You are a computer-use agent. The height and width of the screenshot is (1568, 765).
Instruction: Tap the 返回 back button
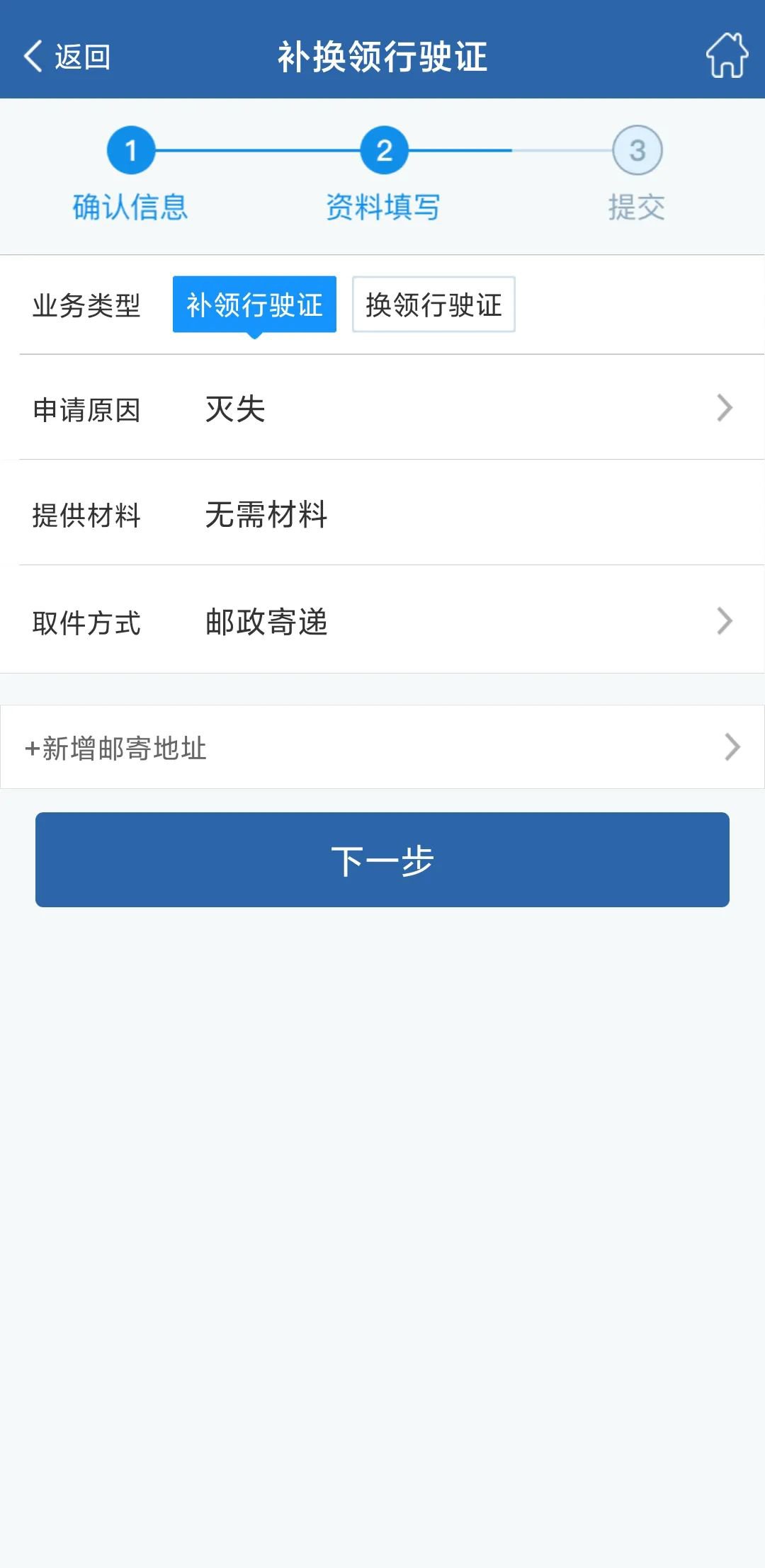67,57
